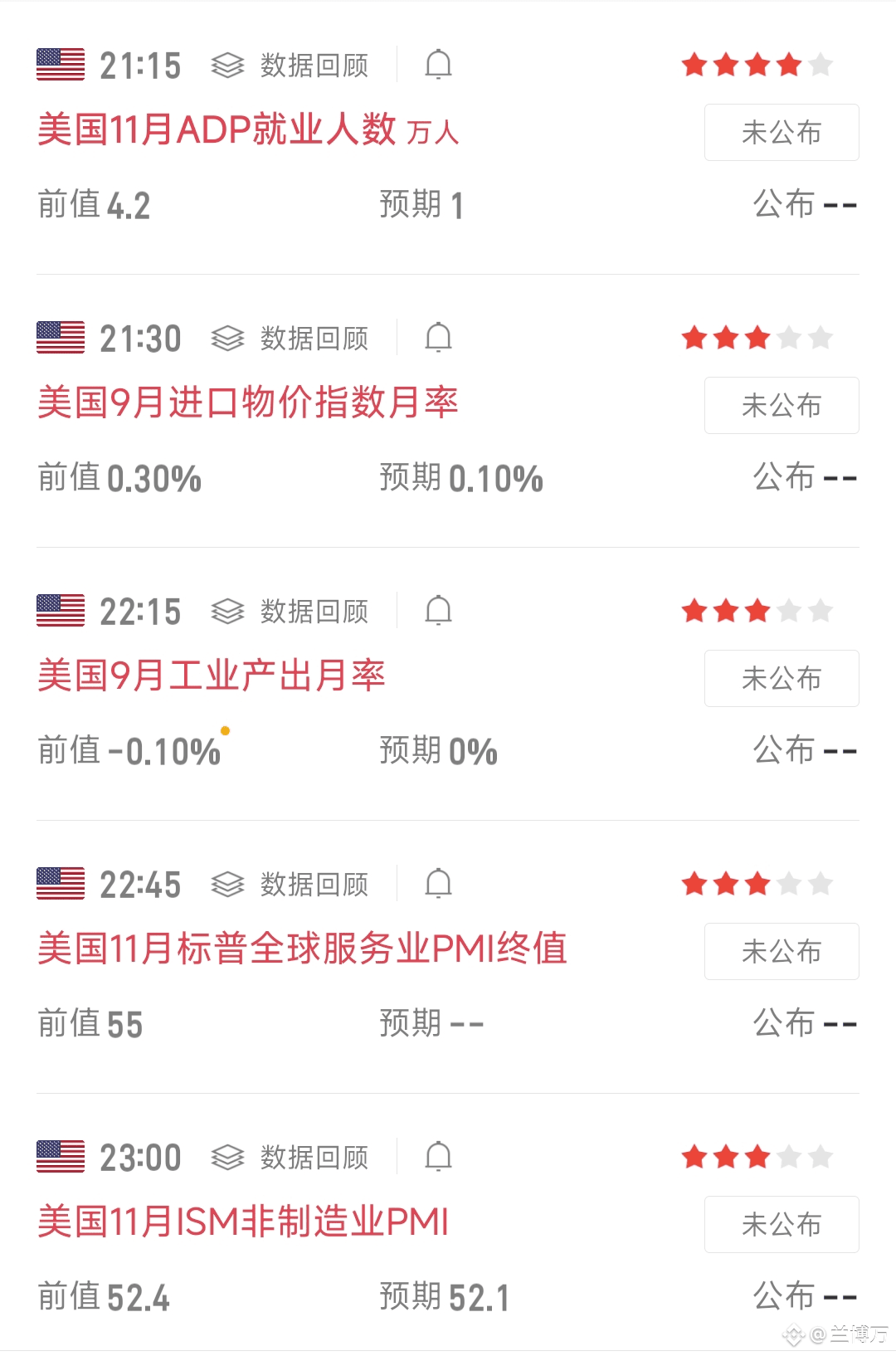The width and height of the screenshot is (896, 1356).
Task: Tap 未公布 button for ISM非制造业PMI
Action: point(781,1224)
